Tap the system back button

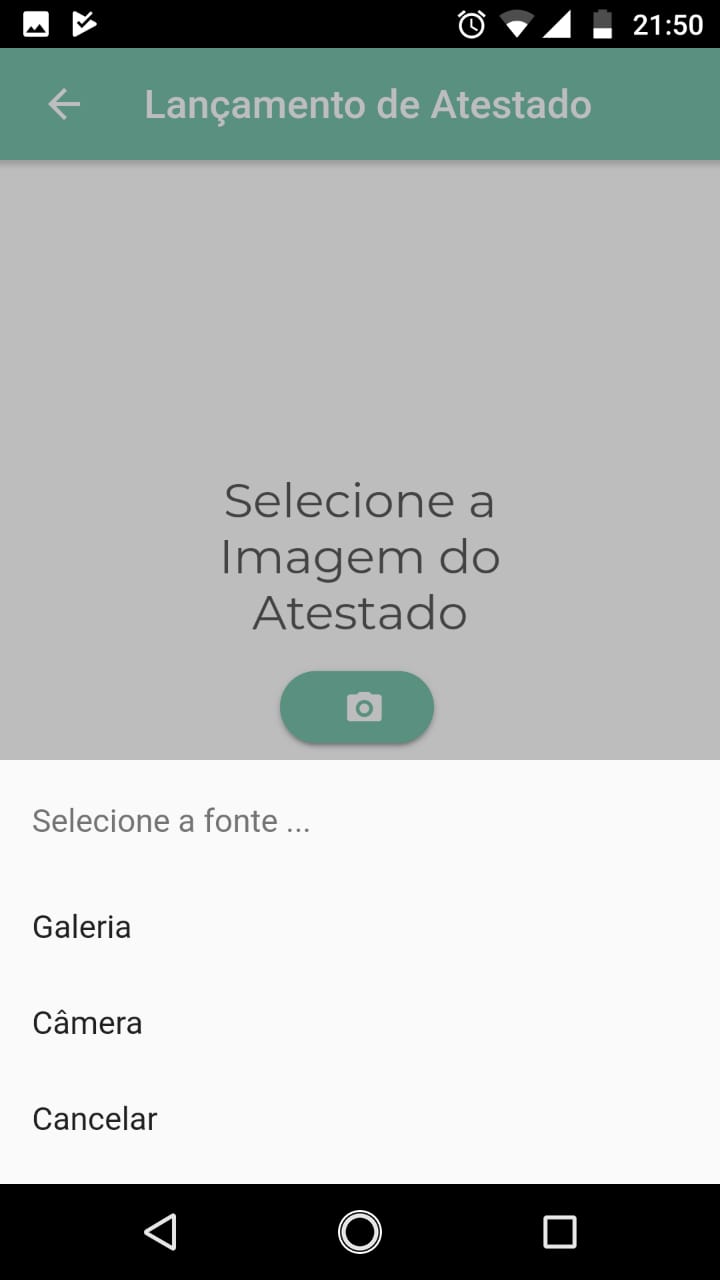click(160, 1232)
